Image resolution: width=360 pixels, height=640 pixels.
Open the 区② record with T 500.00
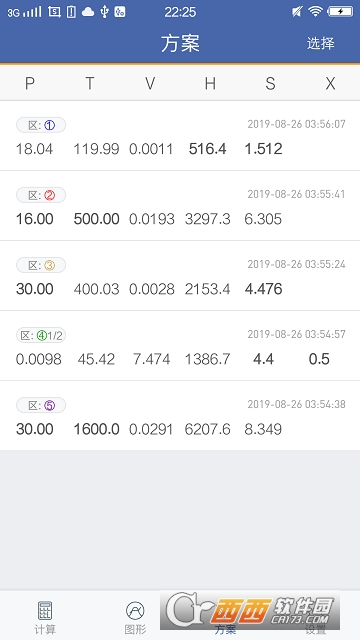tap(180, 206)
